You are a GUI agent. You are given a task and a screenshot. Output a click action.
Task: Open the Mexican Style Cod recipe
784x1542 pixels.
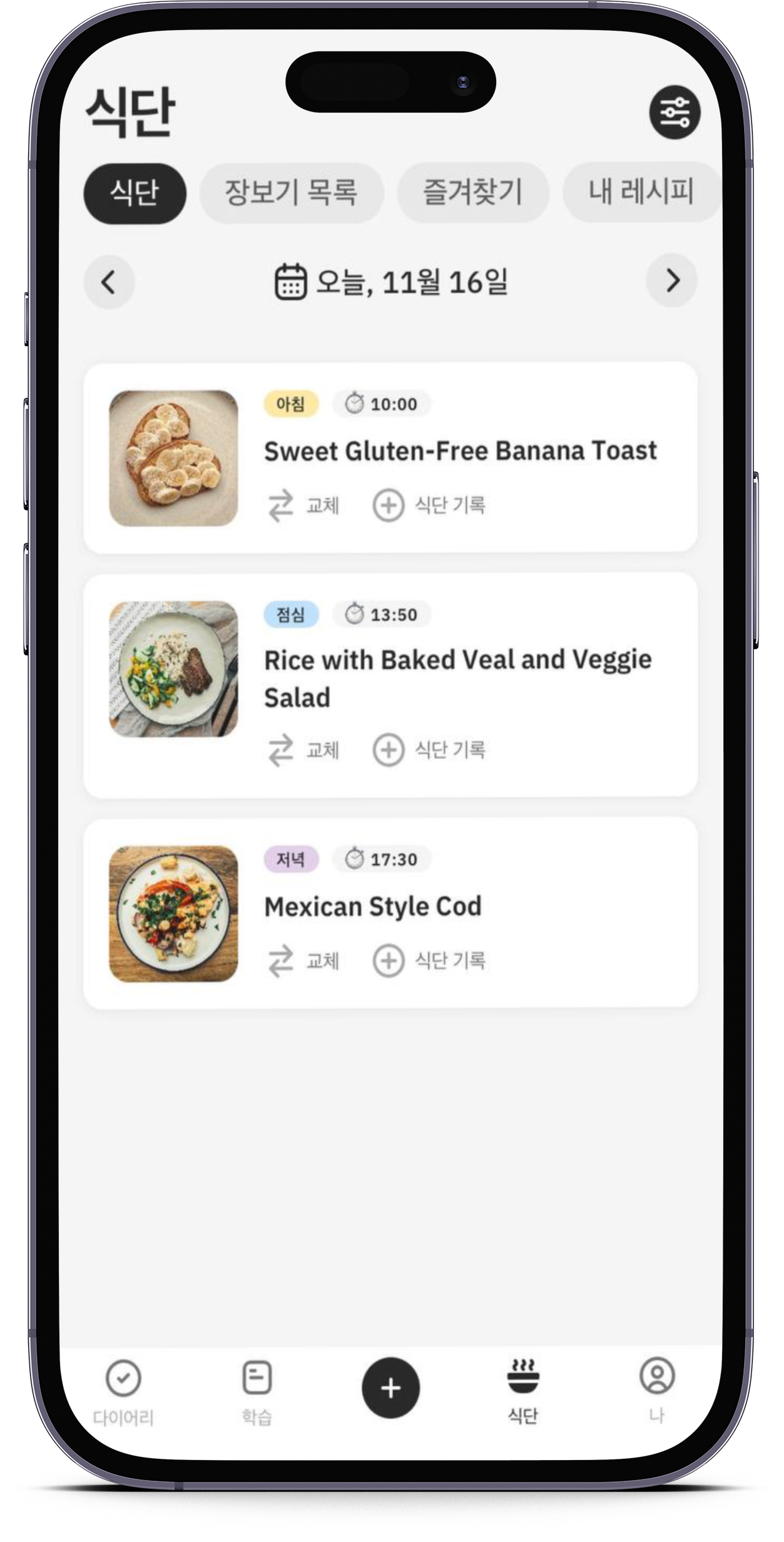(x=373, y=906)
